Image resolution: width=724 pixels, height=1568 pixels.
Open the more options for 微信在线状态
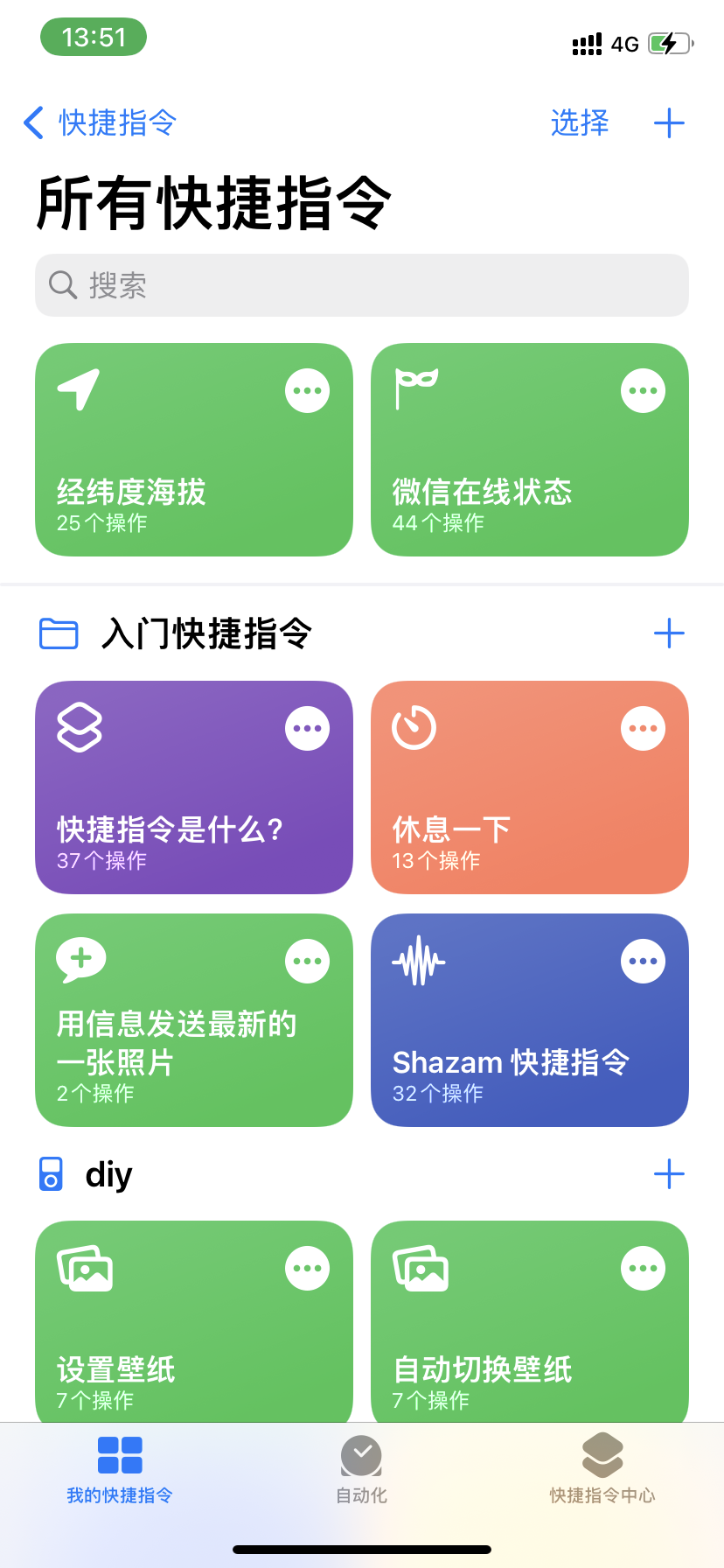pyautogui.click(x=643, y=391)
